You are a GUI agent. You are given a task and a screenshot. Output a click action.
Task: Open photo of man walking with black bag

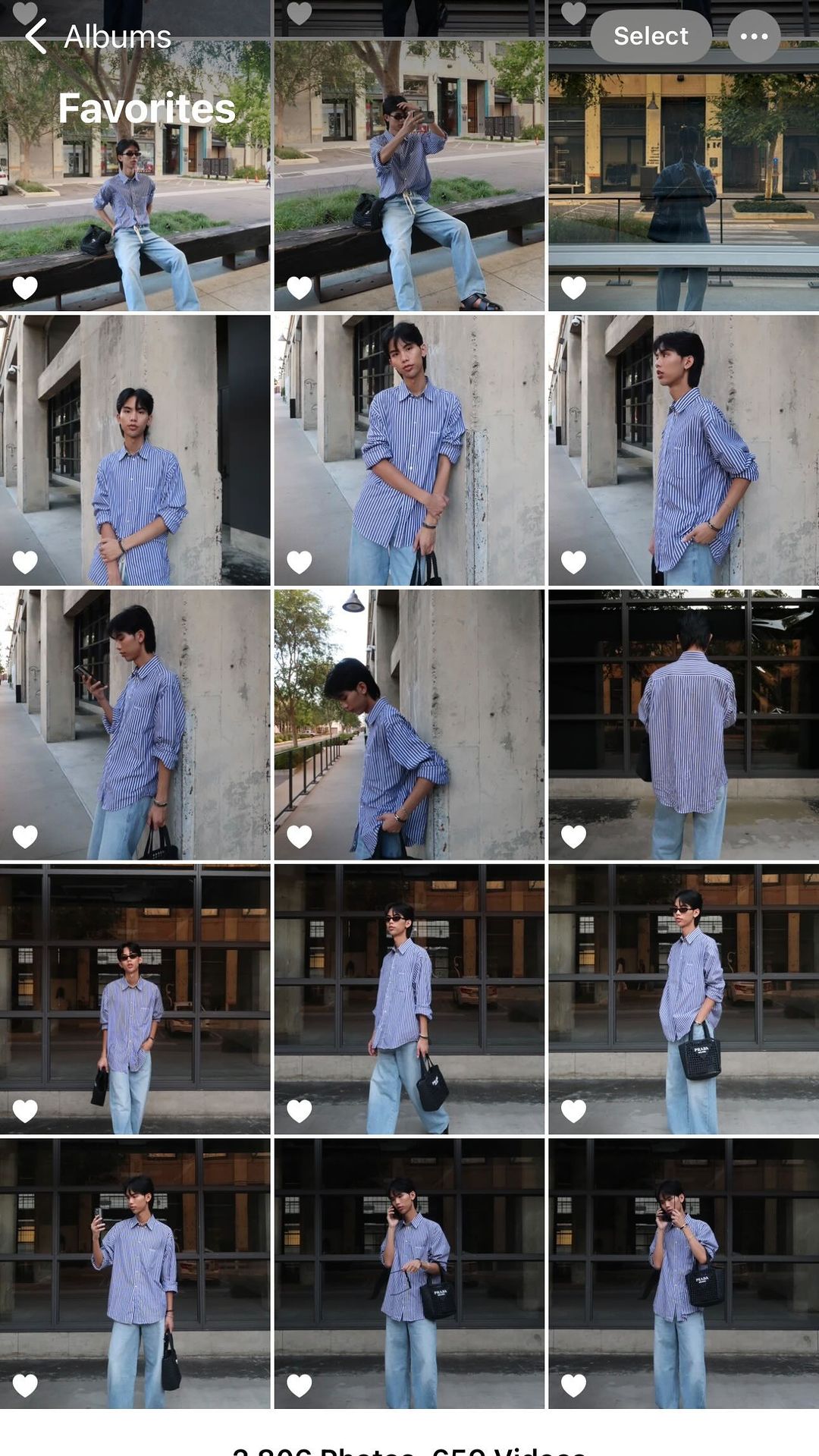[x=409, y=998]
